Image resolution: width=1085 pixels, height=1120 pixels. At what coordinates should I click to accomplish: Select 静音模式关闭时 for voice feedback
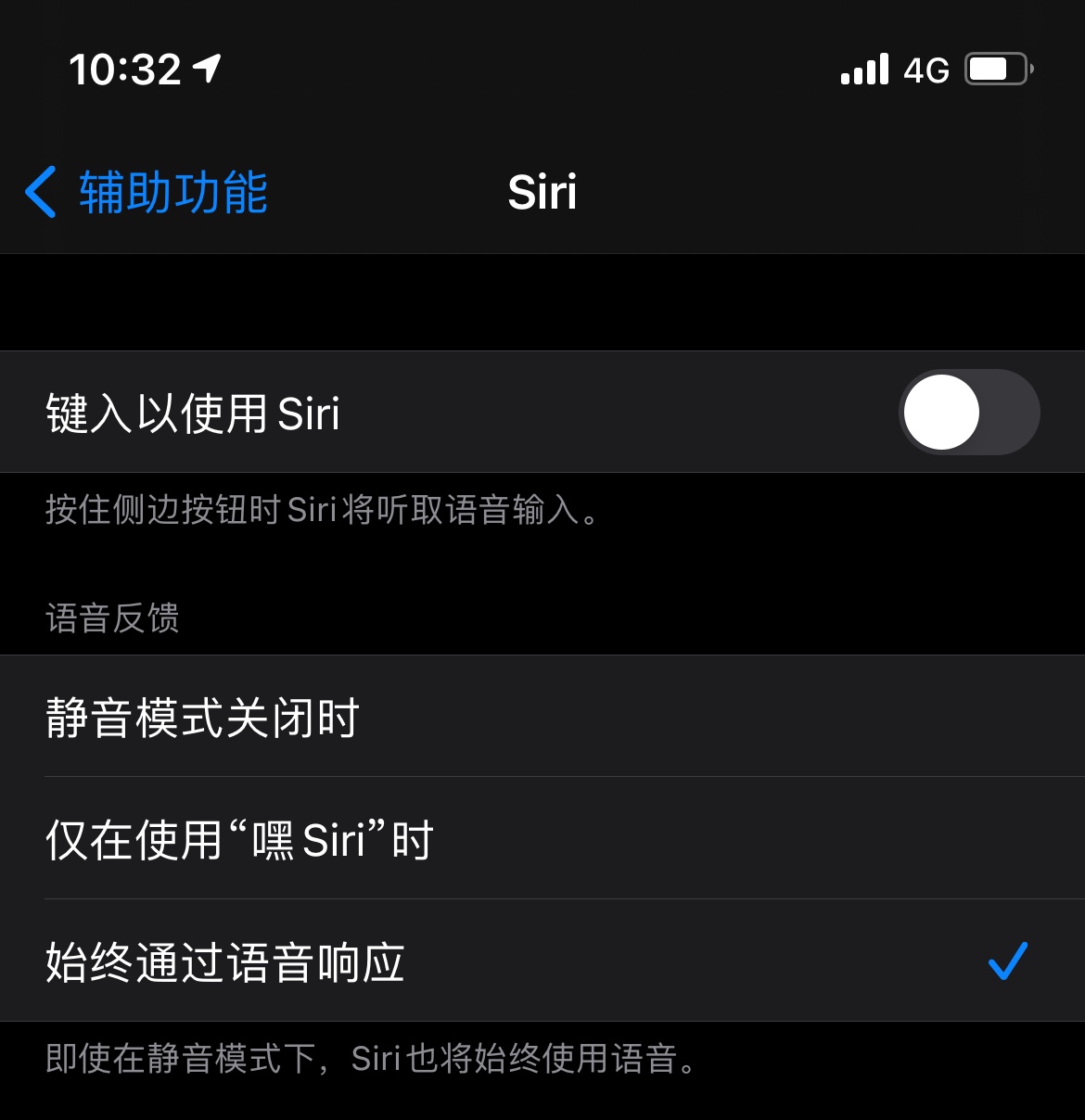point(542,717)
